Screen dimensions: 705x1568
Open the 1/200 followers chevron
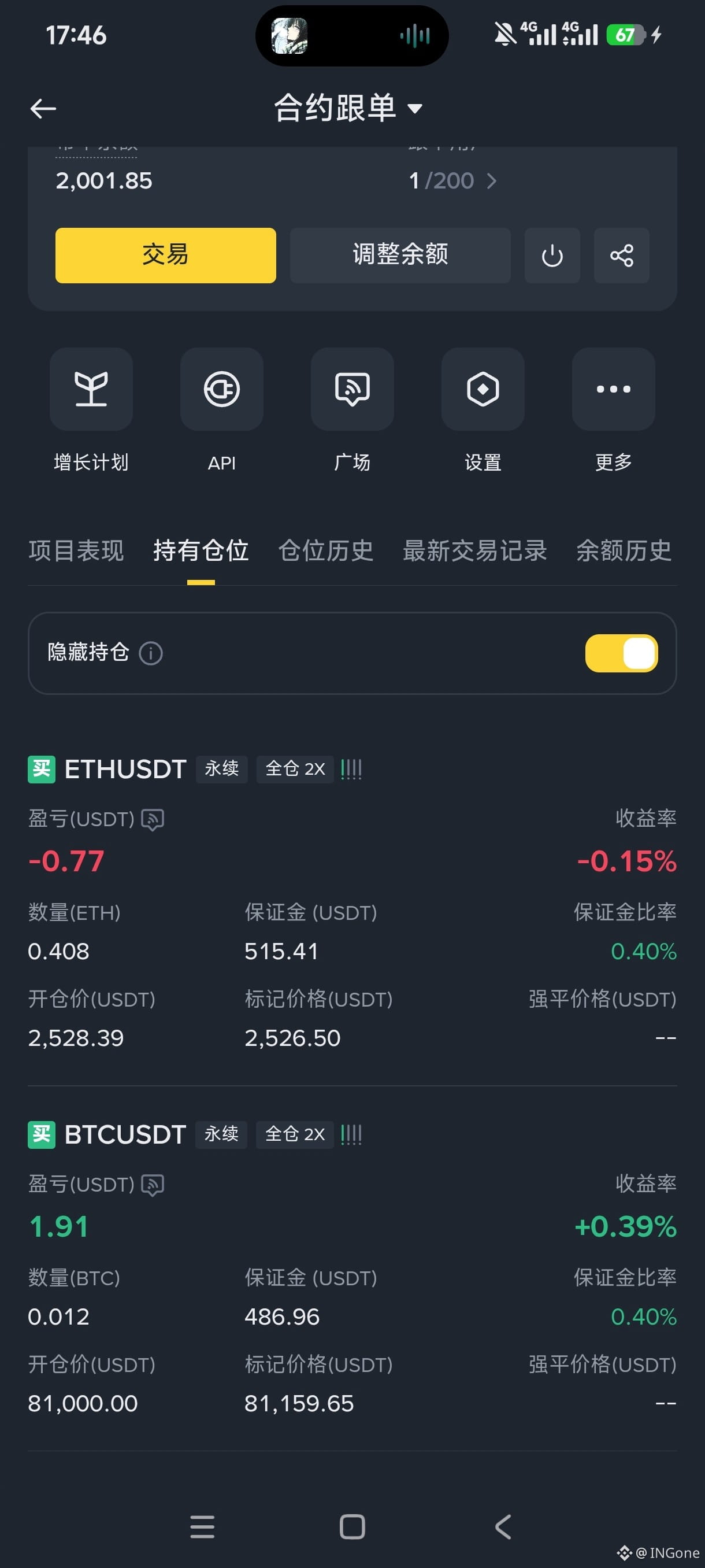coord(491,181)
